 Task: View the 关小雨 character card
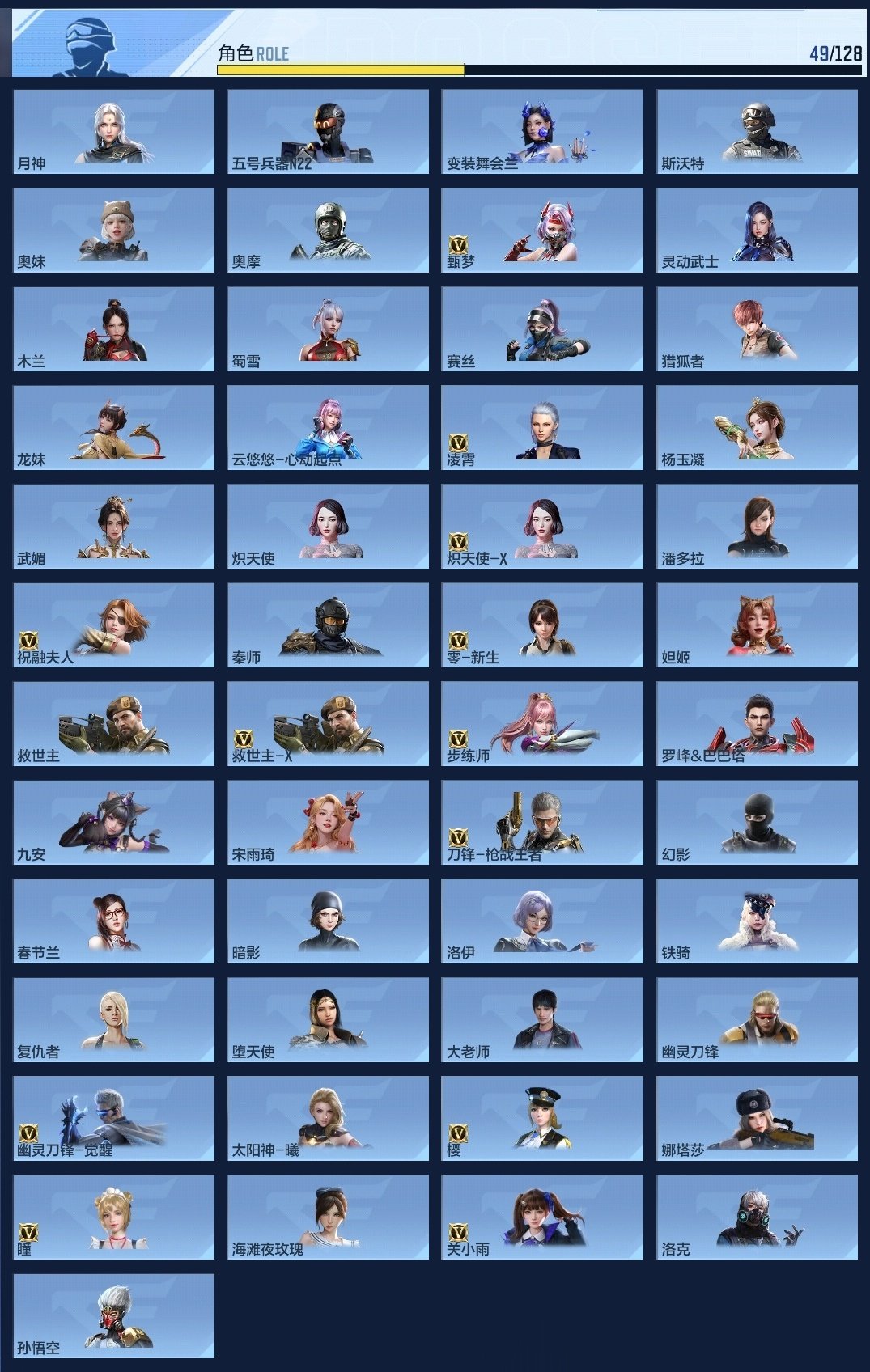coord(542,1217)
